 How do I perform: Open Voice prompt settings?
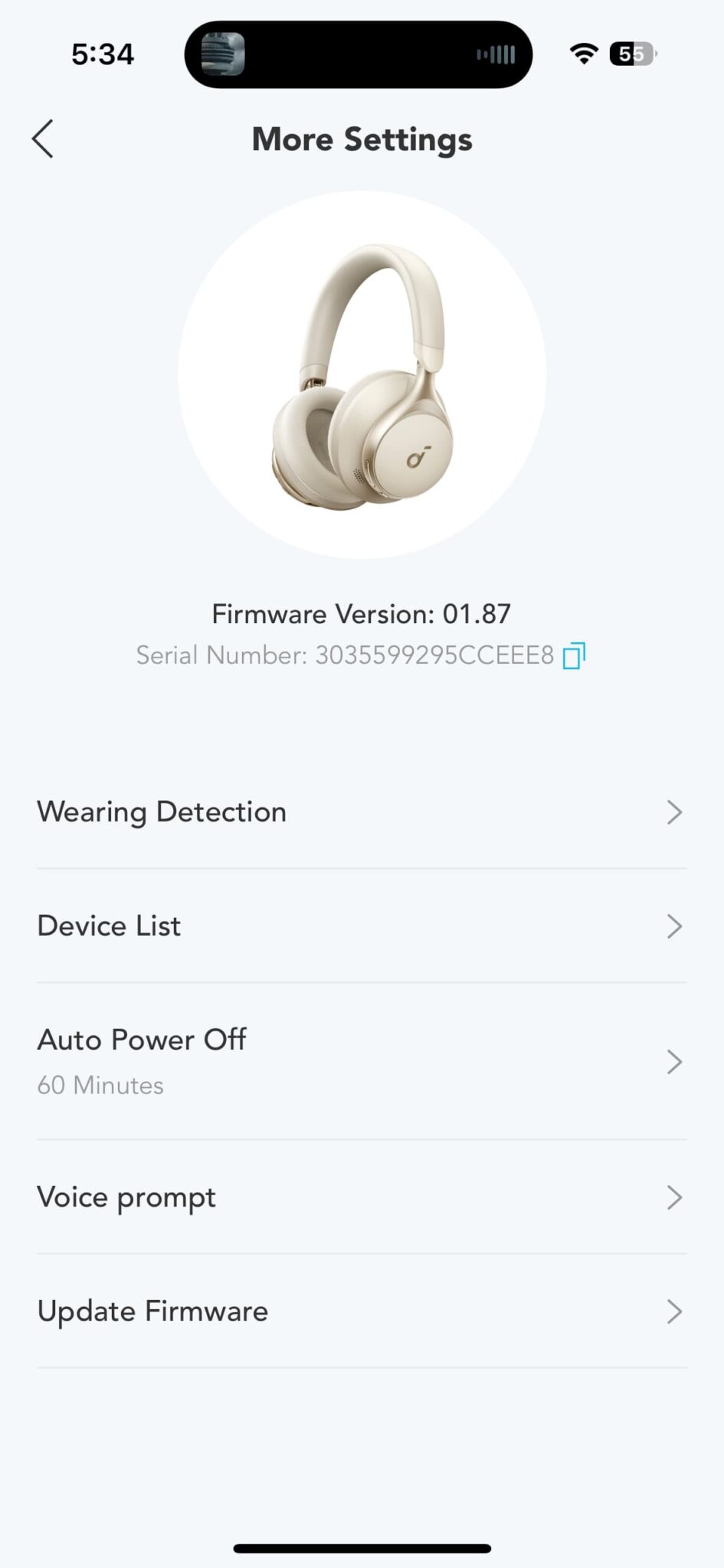pos(126,1197)
